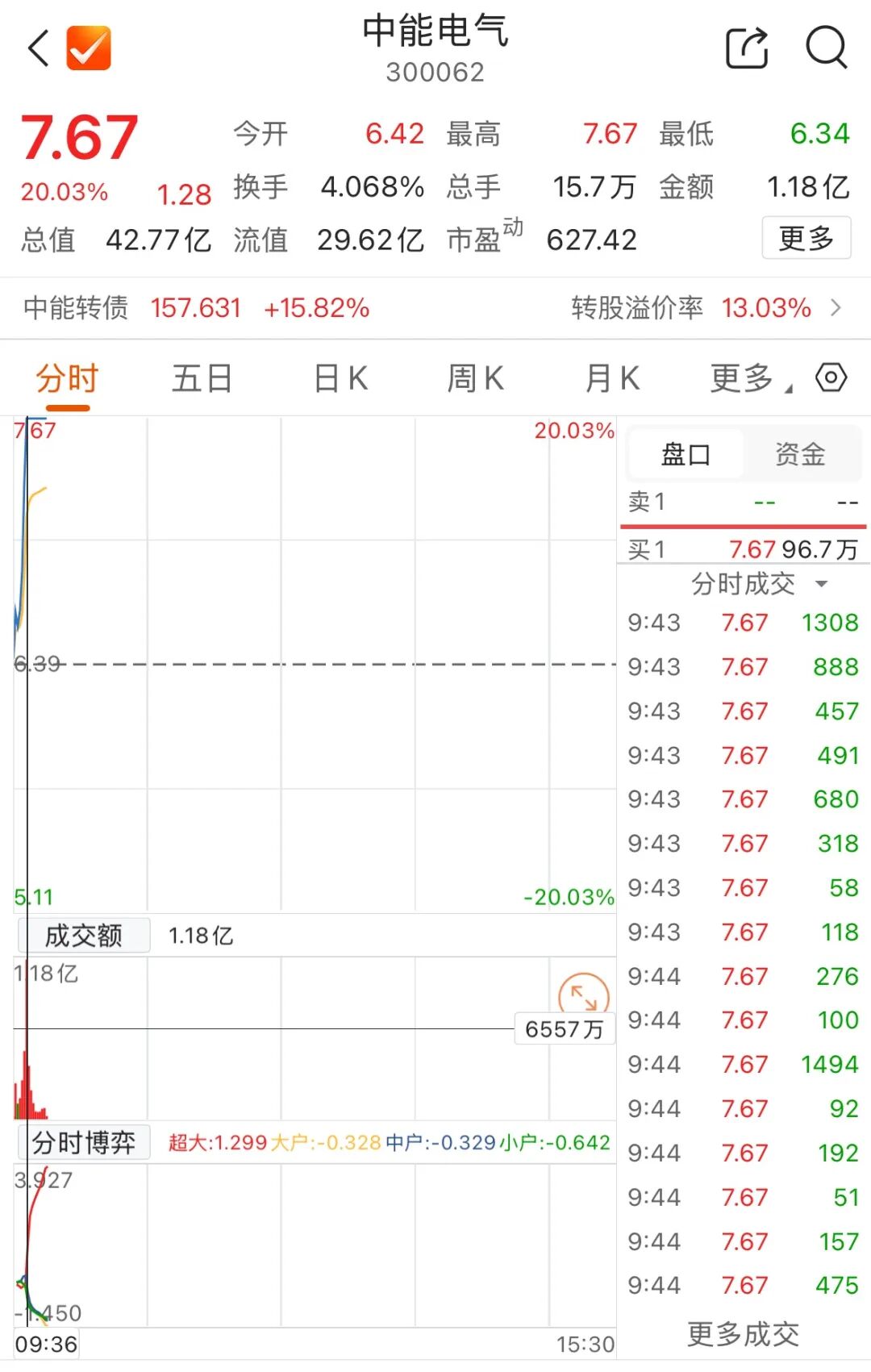This screenshot has height=1372, width=871.
Task: Select the 盘口 tab
Action: coord(686,454)
